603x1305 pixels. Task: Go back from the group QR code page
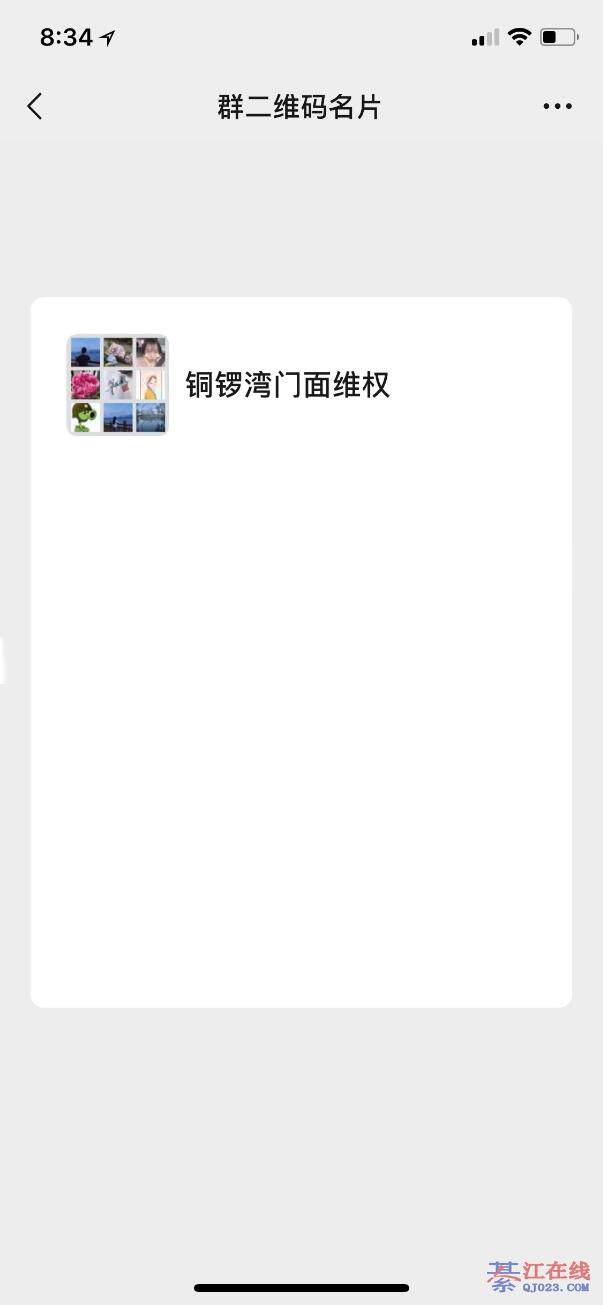[x=35, y=106]
